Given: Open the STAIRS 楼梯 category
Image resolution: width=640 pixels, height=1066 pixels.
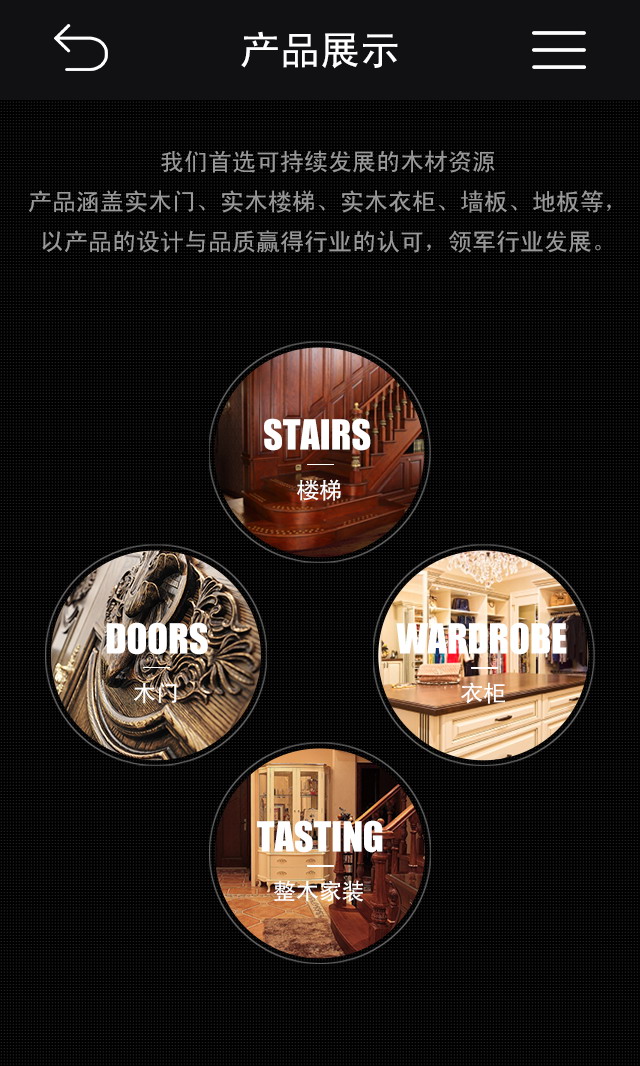Looking at the screenshot, I should pyautogui.click(x=319, y=452).
